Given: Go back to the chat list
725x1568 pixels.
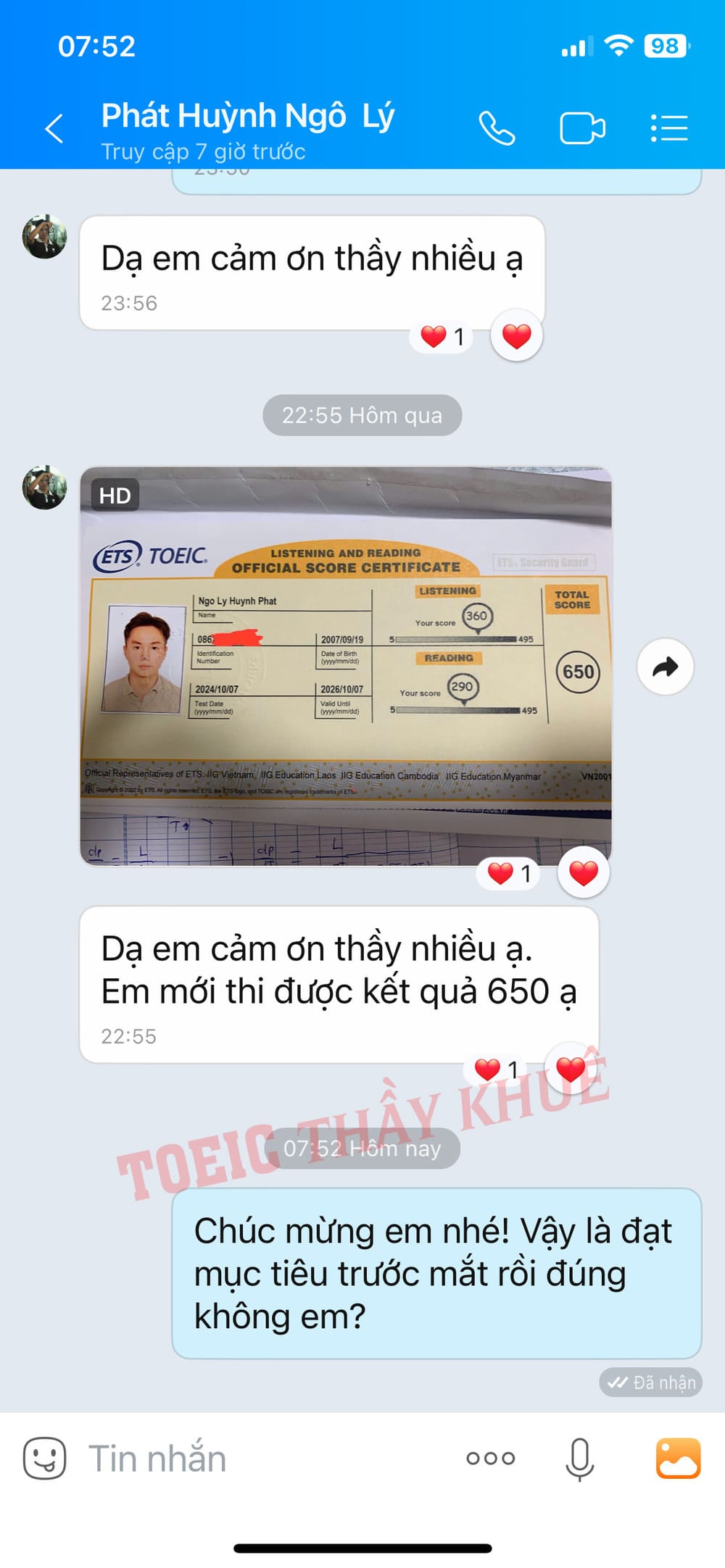Looking at the screenshot, I should pyautogui.click(x=54, y=129).
